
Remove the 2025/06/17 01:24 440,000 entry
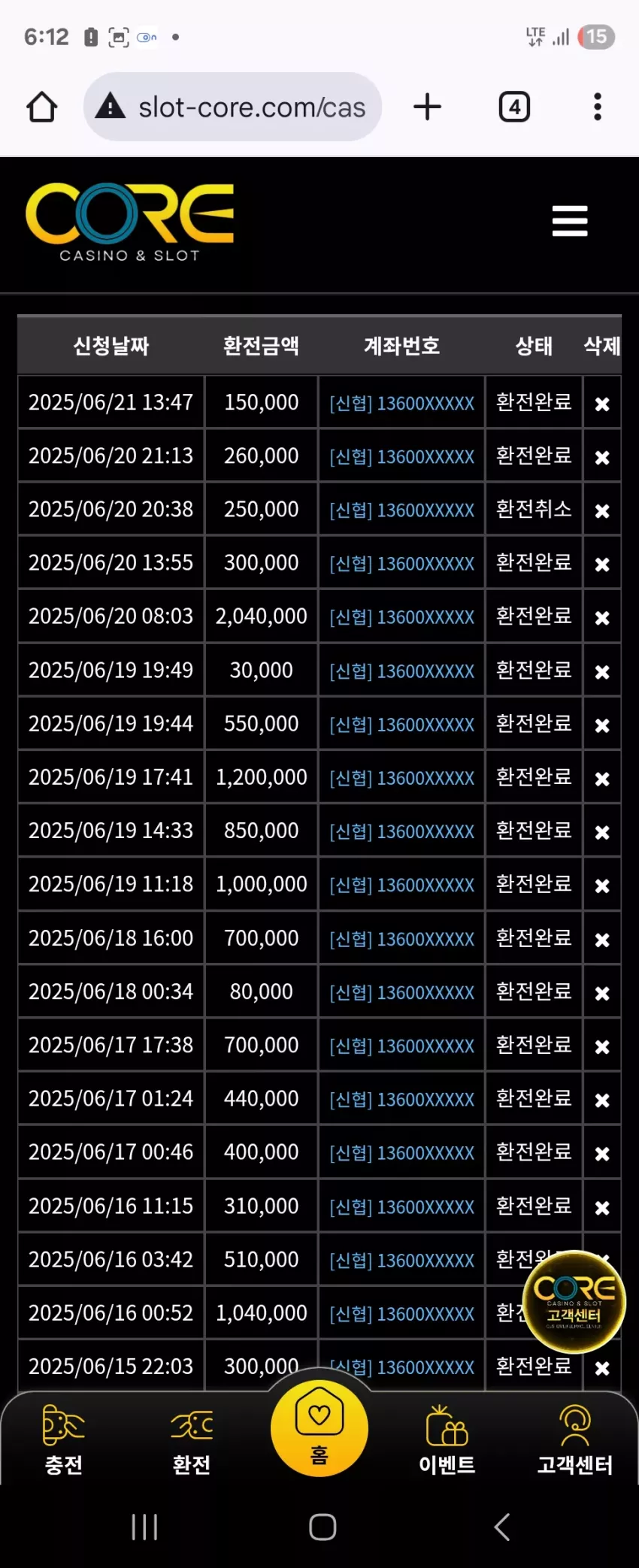(602, 1100)
